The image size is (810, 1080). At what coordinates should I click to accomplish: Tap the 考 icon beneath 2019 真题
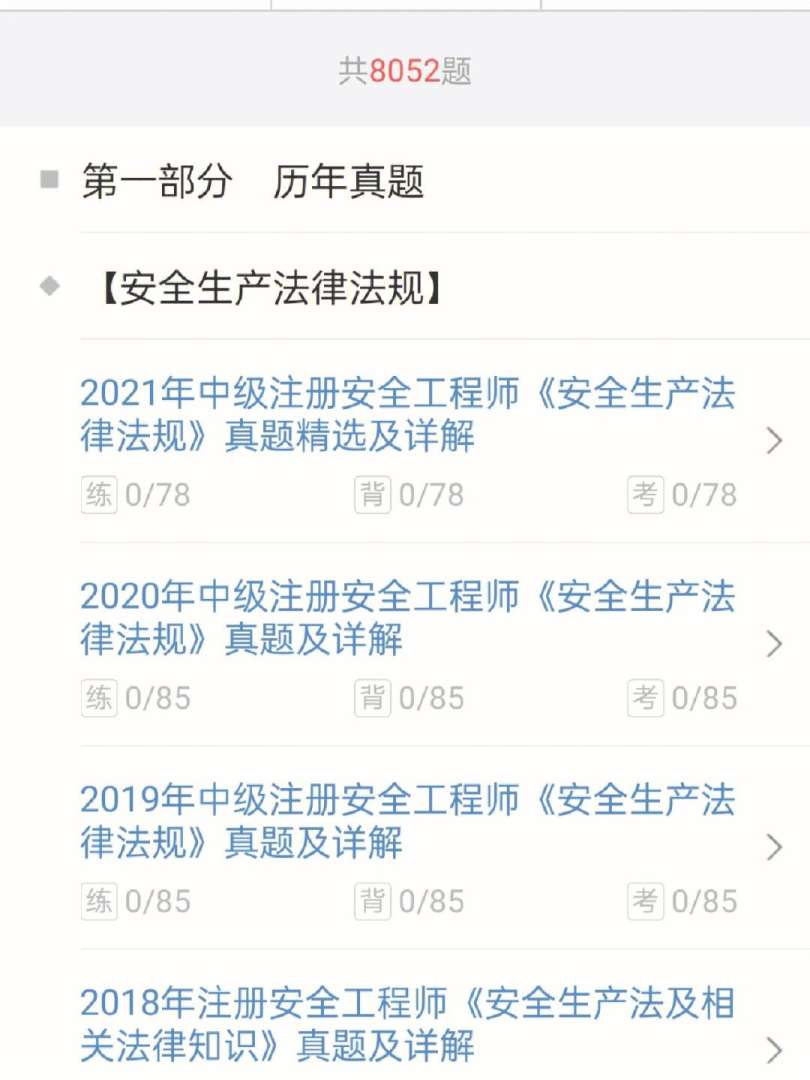tap(647, 902)
